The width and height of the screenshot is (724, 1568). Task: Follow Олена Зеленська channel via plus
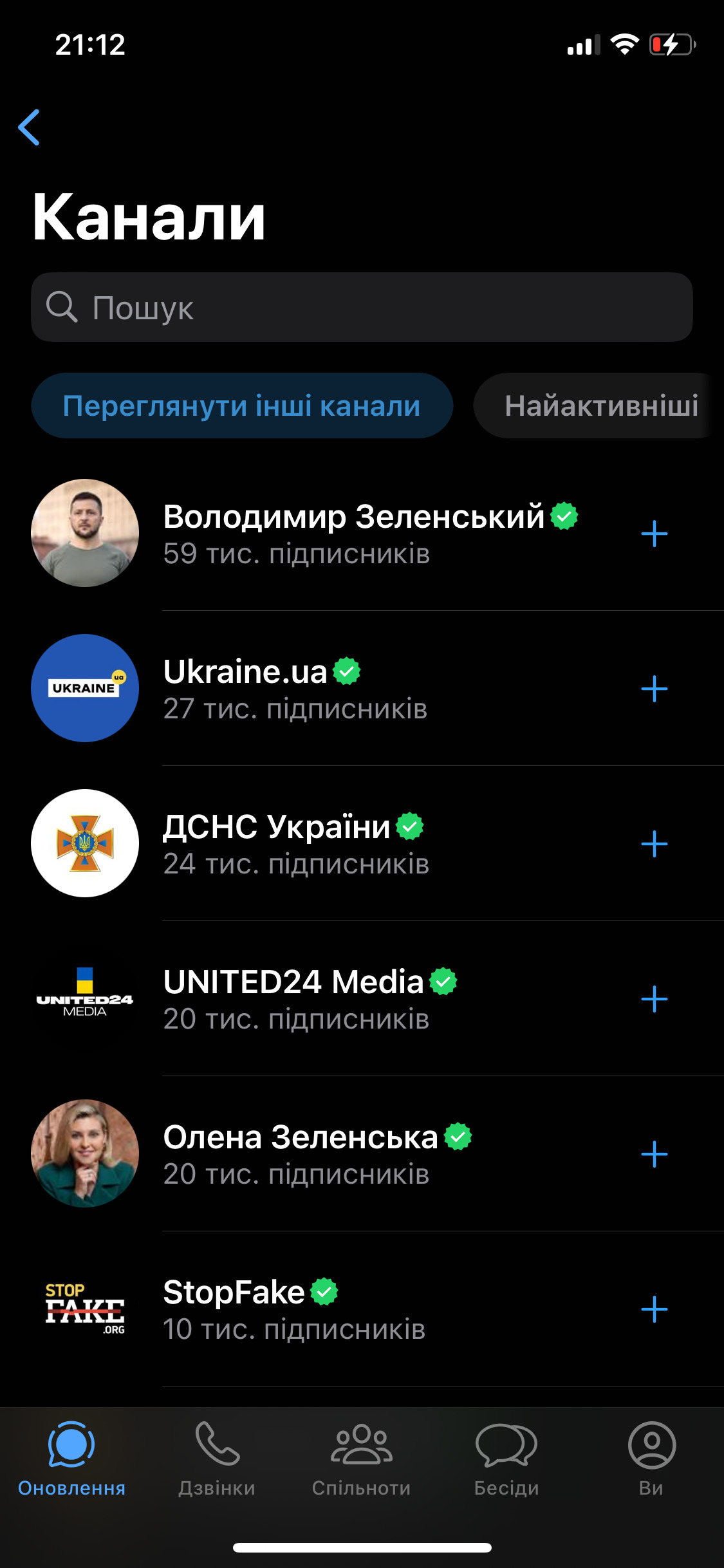(x=654, y=1154)
